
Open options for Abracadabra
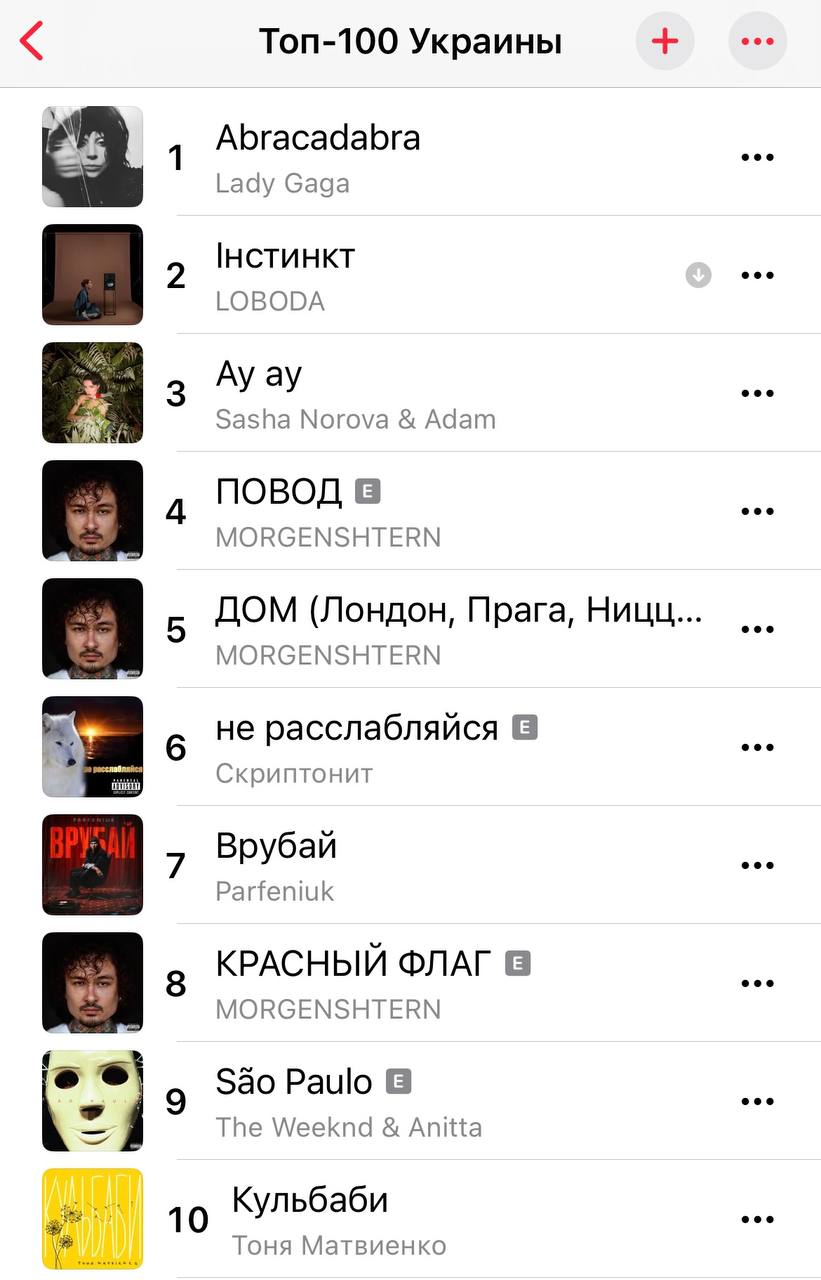point(757,157)
